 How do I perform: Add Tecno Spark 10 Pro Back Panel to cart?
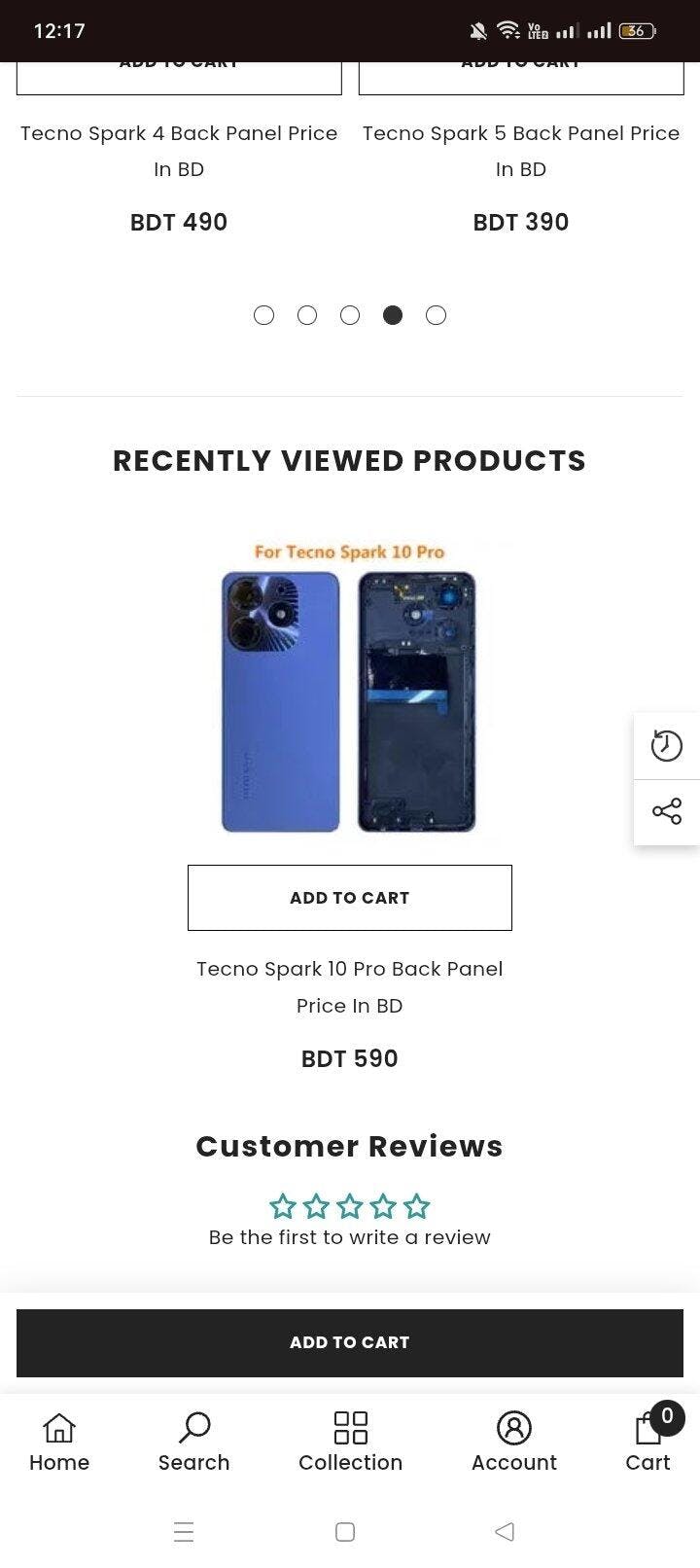[350, 898]
